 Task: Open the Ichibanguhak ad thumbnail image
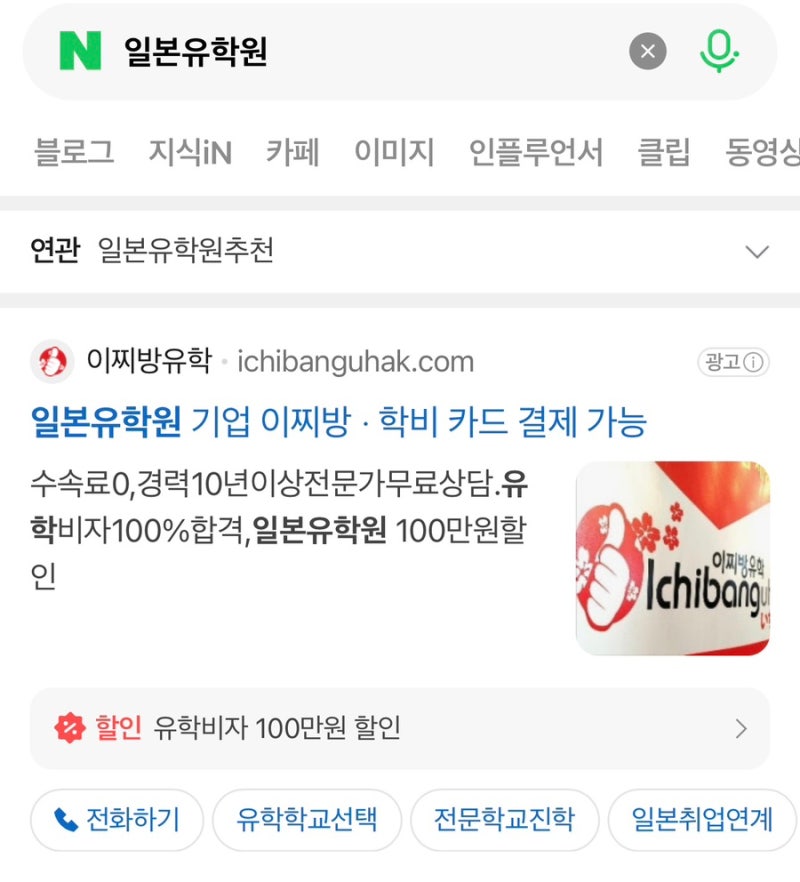(x=672, y=558)
